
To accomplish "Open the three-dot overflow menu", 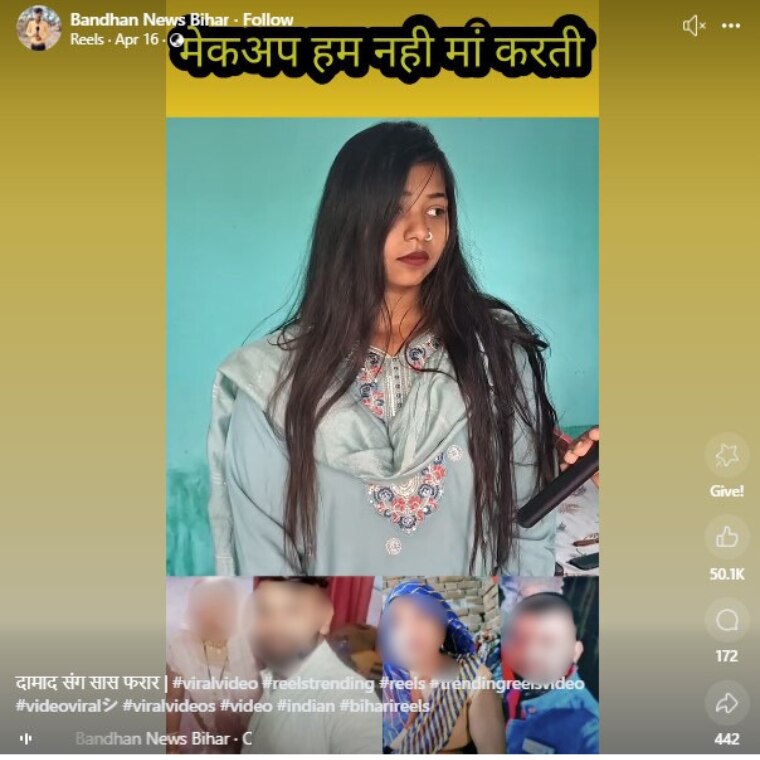I will [x=731, y=26].
